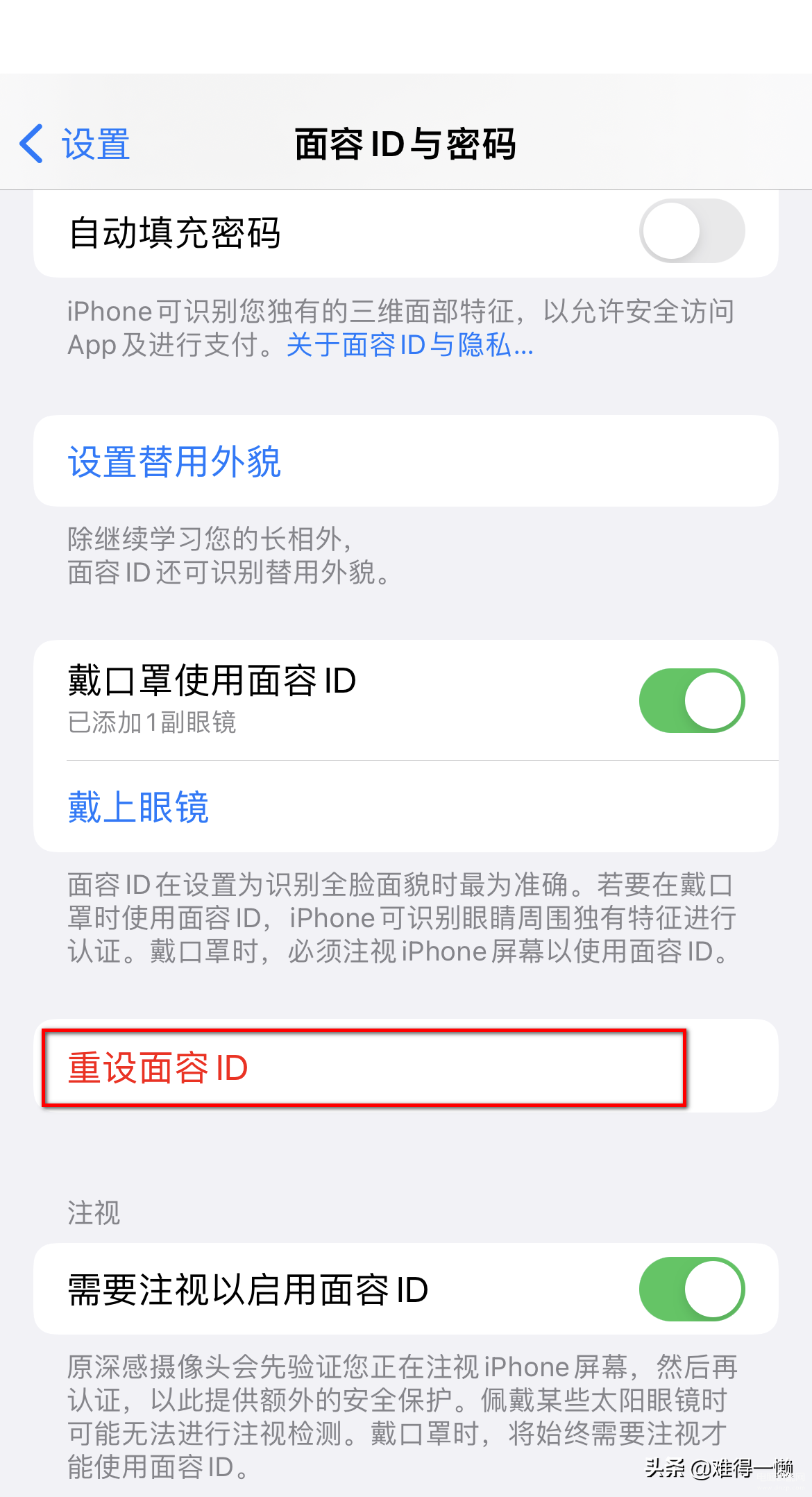Turn off 需要注视以启用面容 ID

pos(691,1289)
